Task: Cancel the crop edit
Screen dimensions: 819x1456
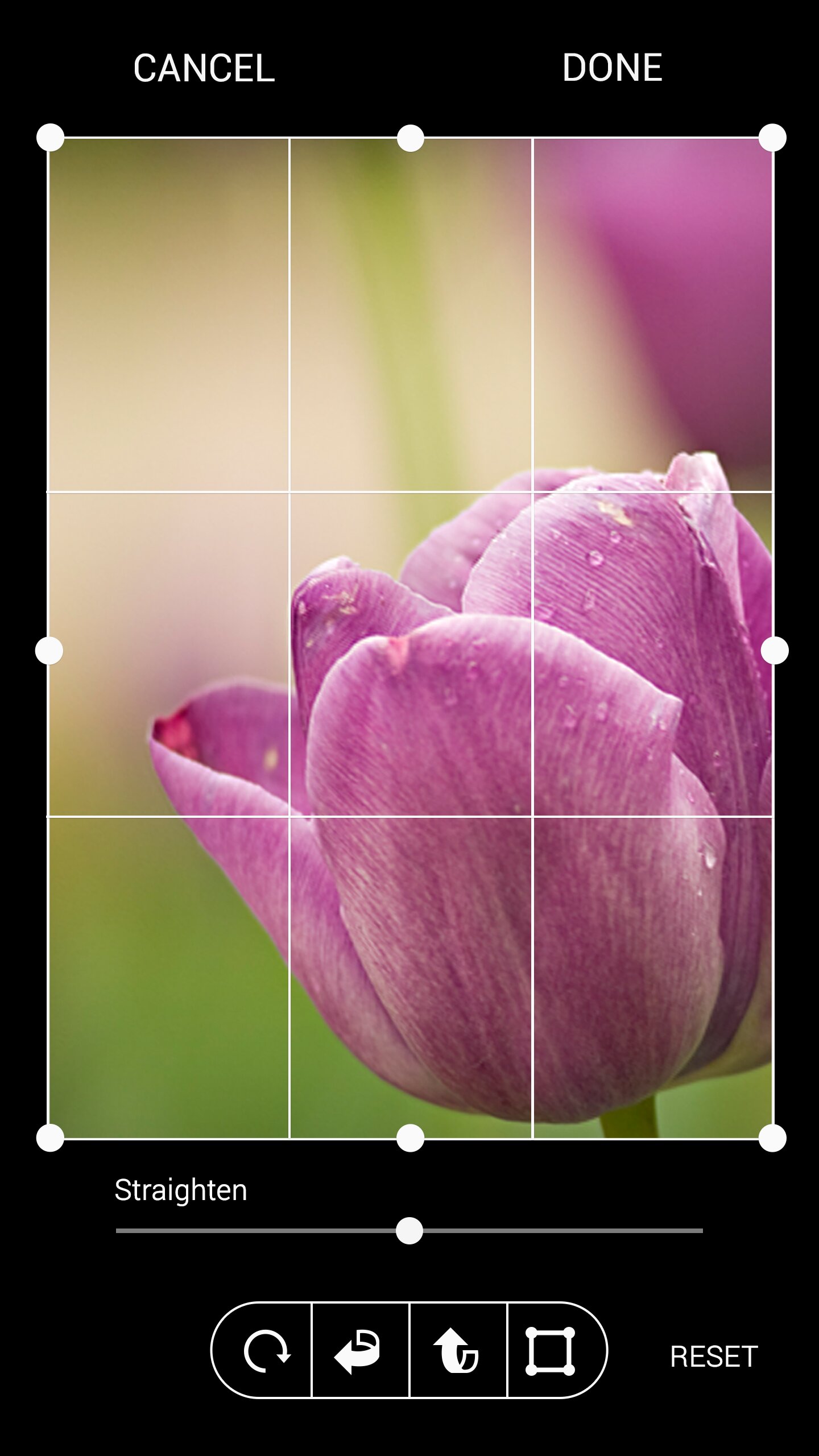Action: tap(204, 68)
